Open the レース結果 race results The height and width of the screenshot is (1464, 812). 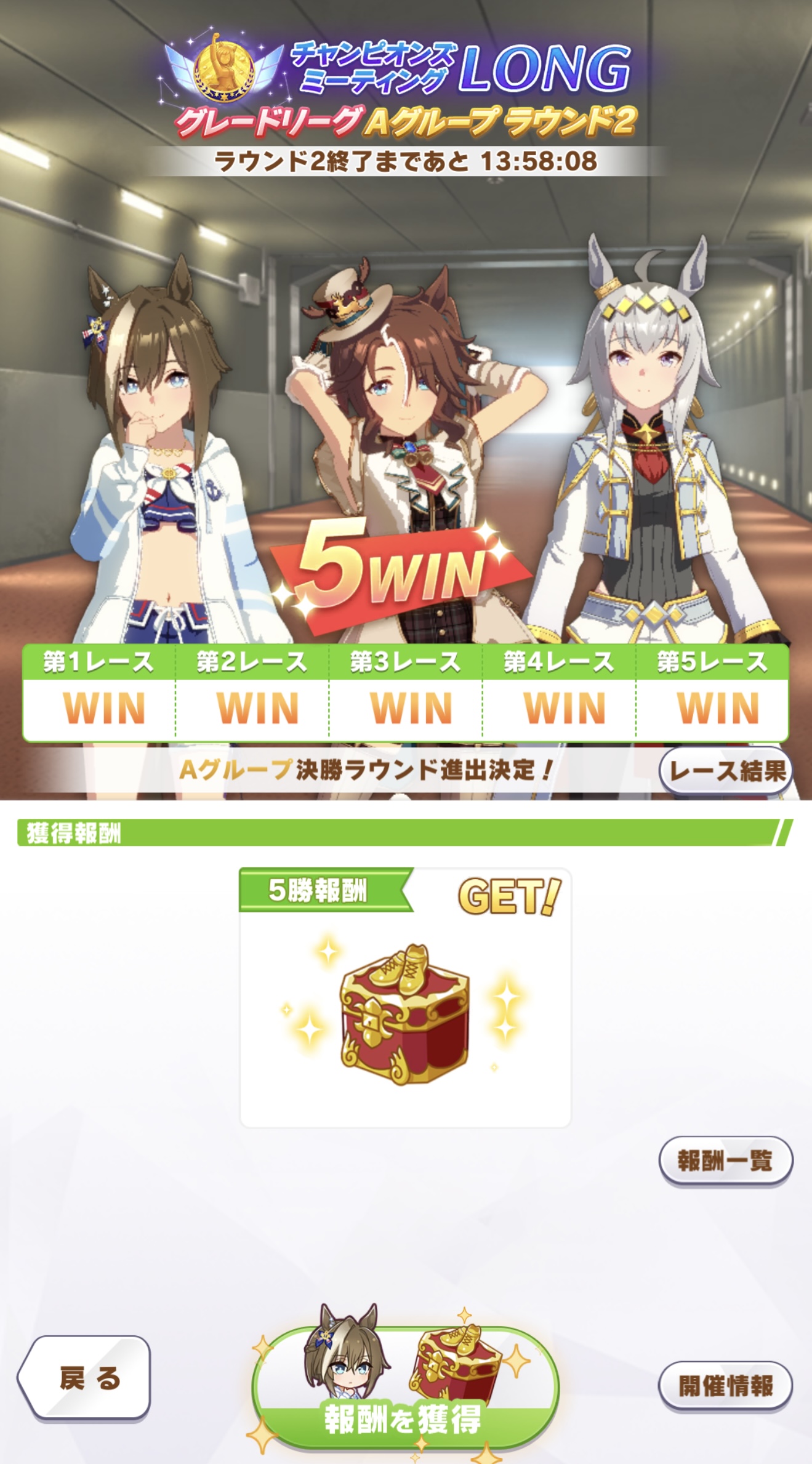coord(726,770)
